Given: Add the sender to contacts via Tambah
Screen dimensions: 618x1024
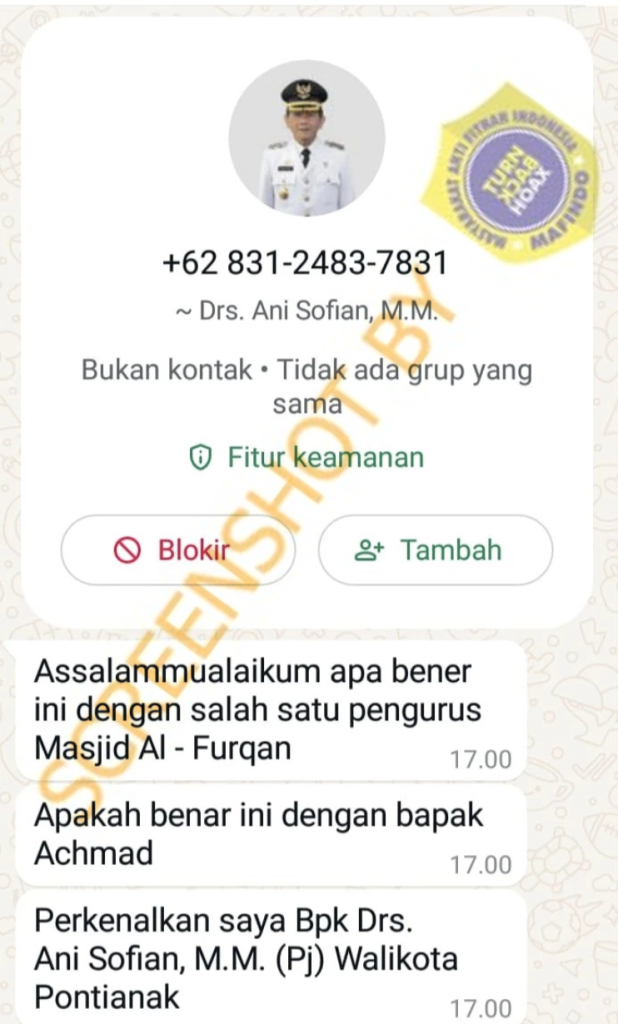Looking at the screenshot, I should (435, 550).
